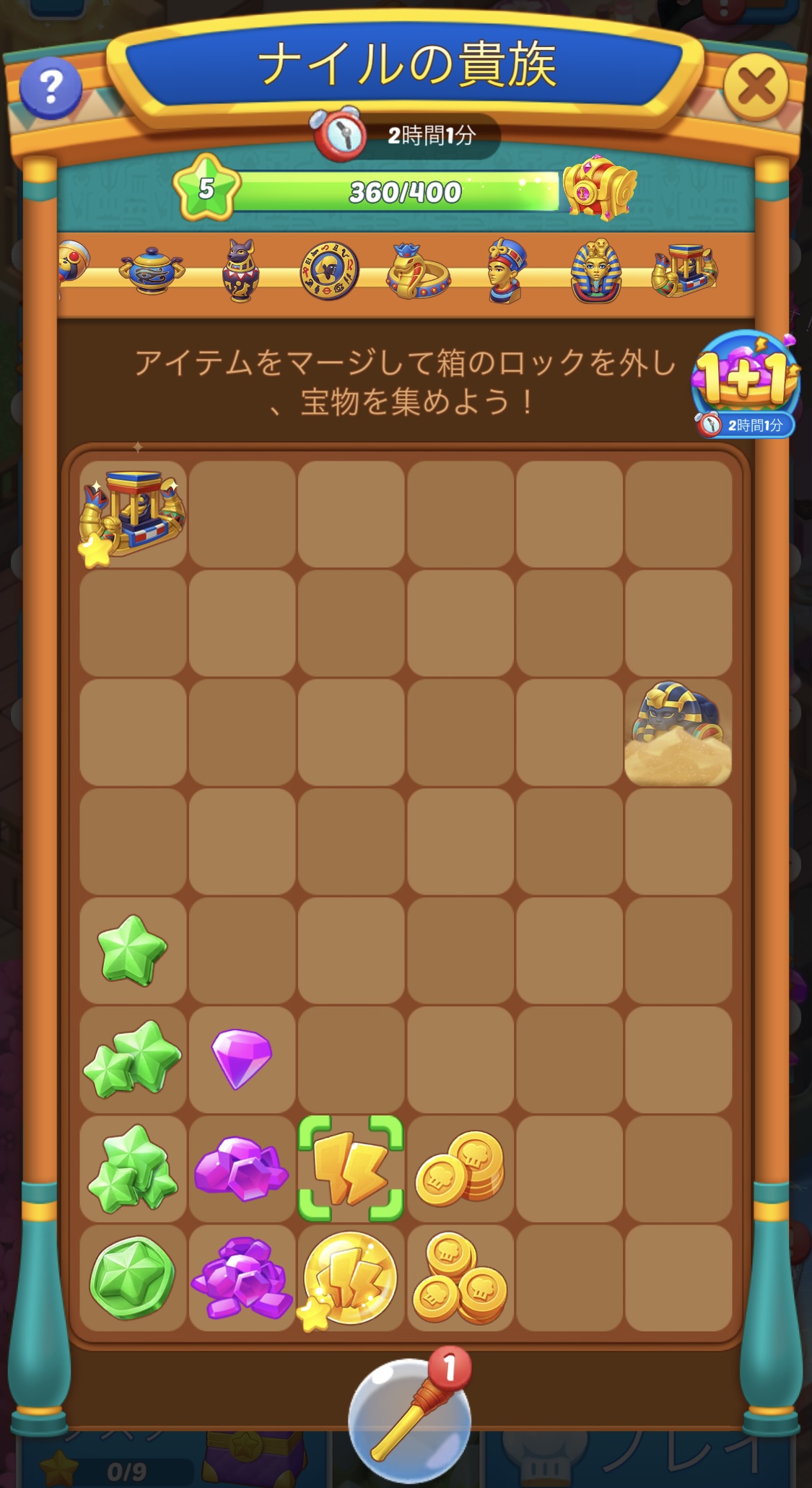Select the cluster of three green stars
The width and height of the screenshot is (812, 1488).
click(132, 1168)
